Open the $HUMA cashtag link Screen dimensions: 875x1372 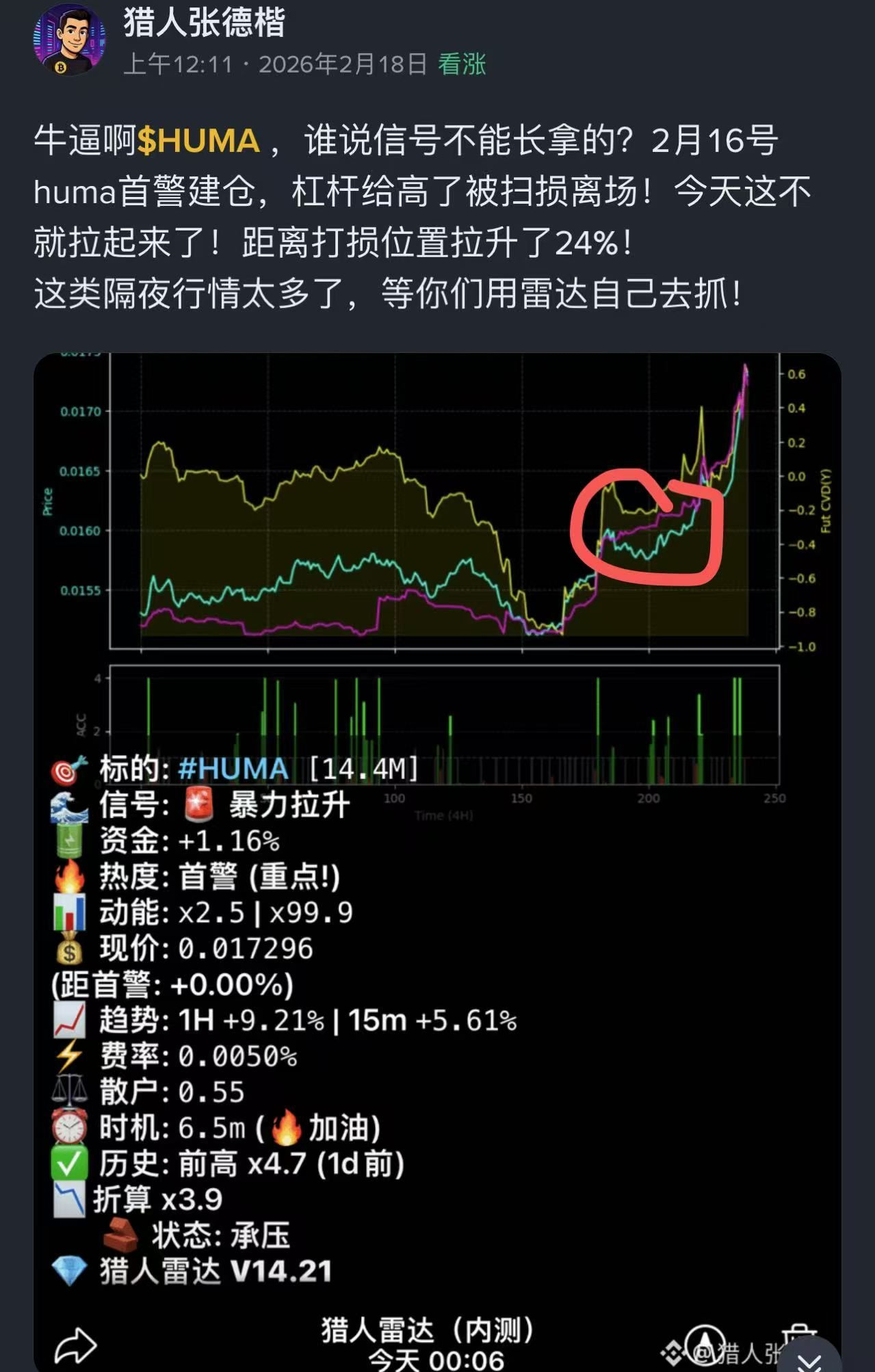pyautogui.click(x=198, y=142)
